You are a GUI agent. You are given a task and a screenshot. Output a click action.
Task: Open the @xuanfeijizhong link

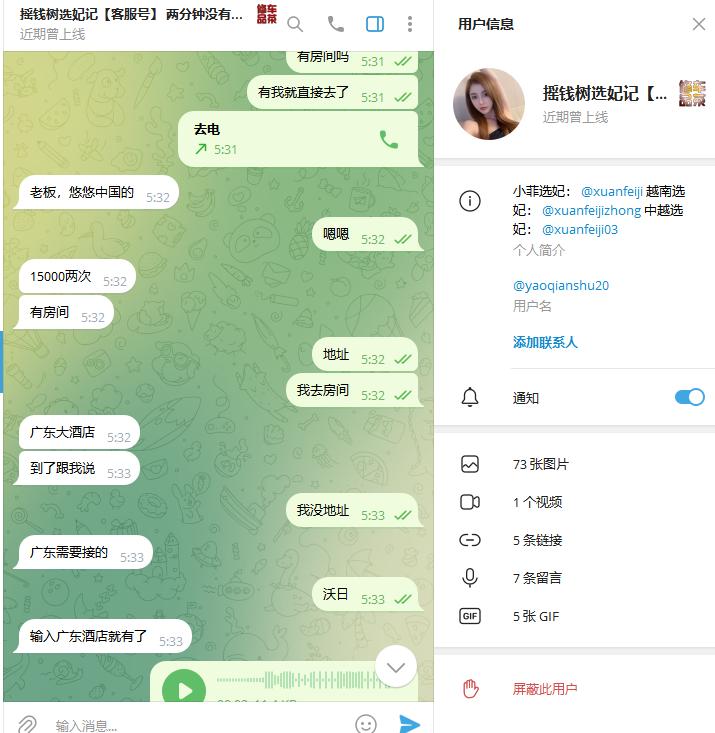click(591, 210)
